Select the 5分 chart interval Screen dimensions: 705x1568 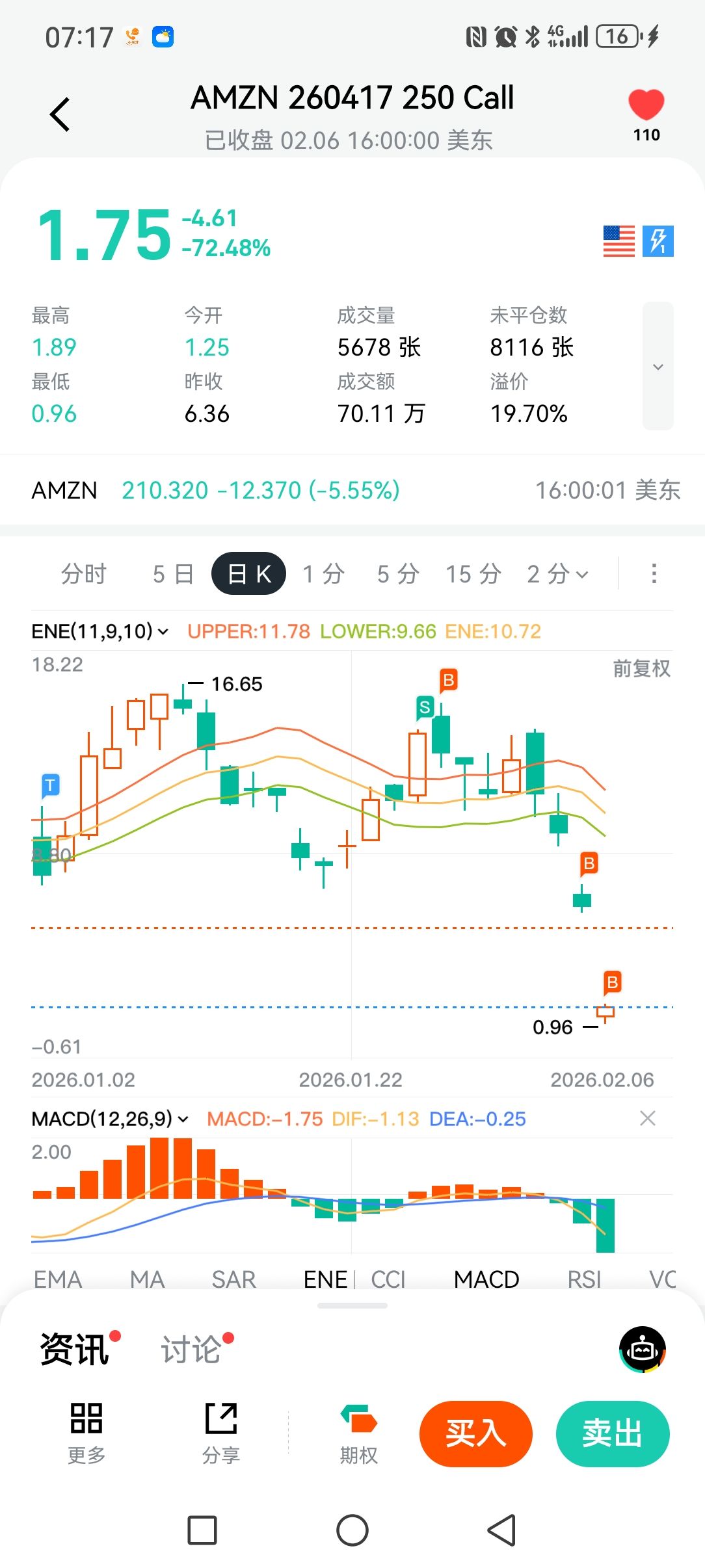(x=398, y=574)
